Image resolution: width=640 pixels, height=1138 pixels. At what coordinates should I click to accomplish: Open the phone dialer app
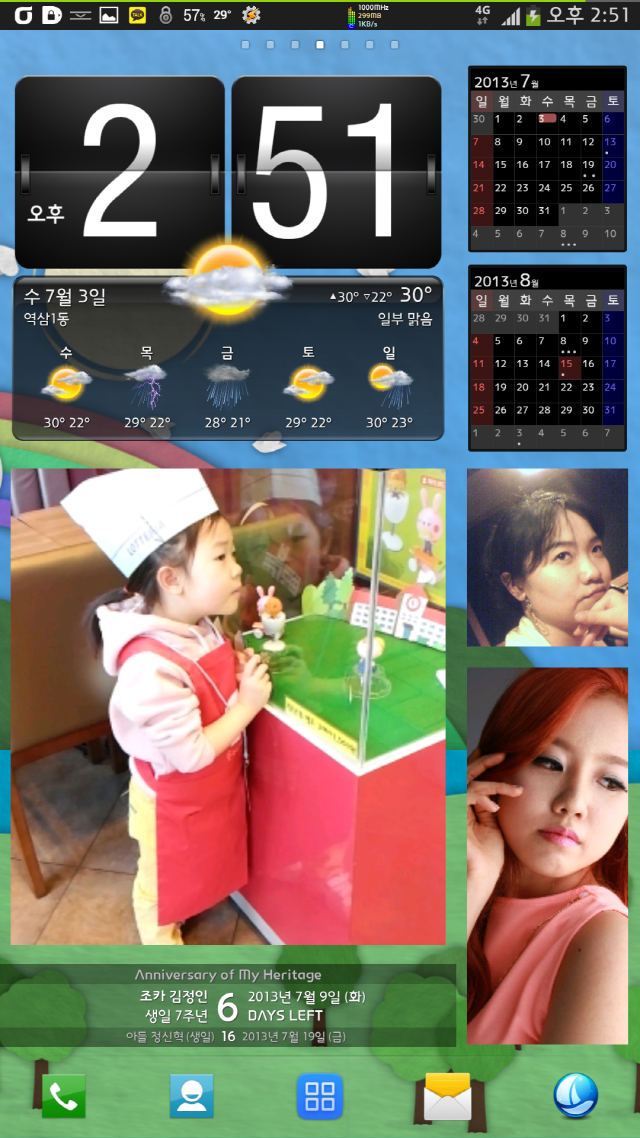point(64,1096)
